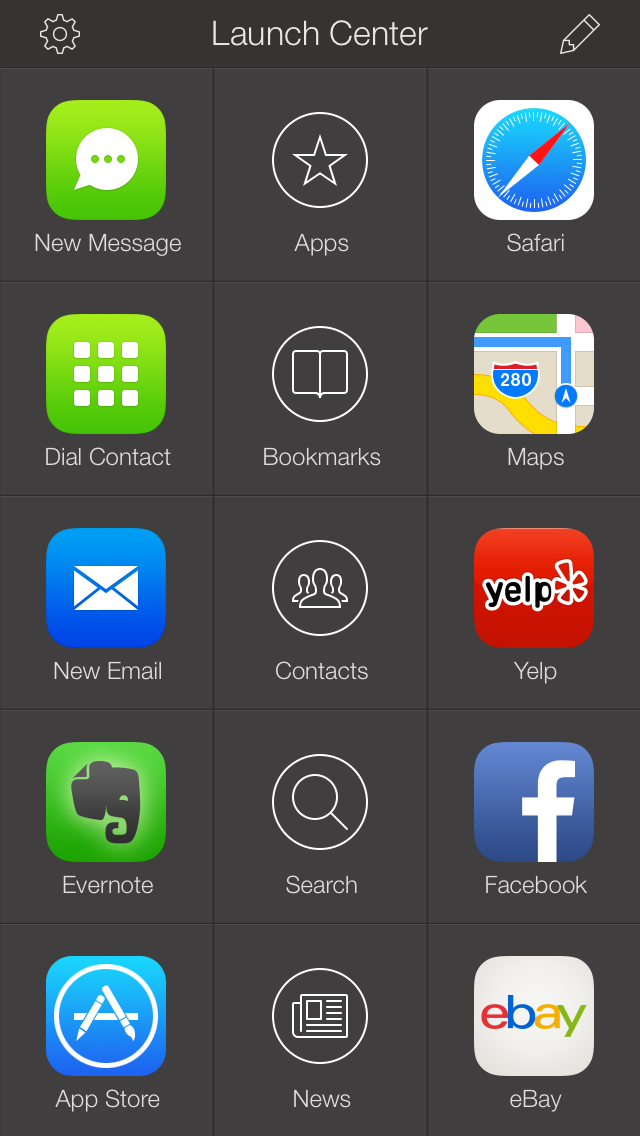Open the settings gear
The image size is (640, 1136).
coord(60,34)
